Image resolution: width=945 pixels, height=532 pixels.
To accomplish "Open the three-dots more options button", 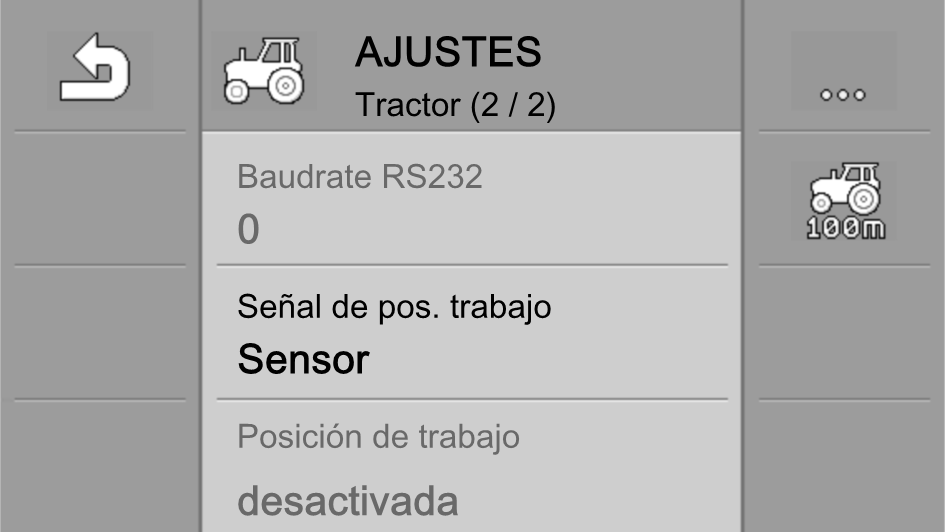I will pos(843,72).
